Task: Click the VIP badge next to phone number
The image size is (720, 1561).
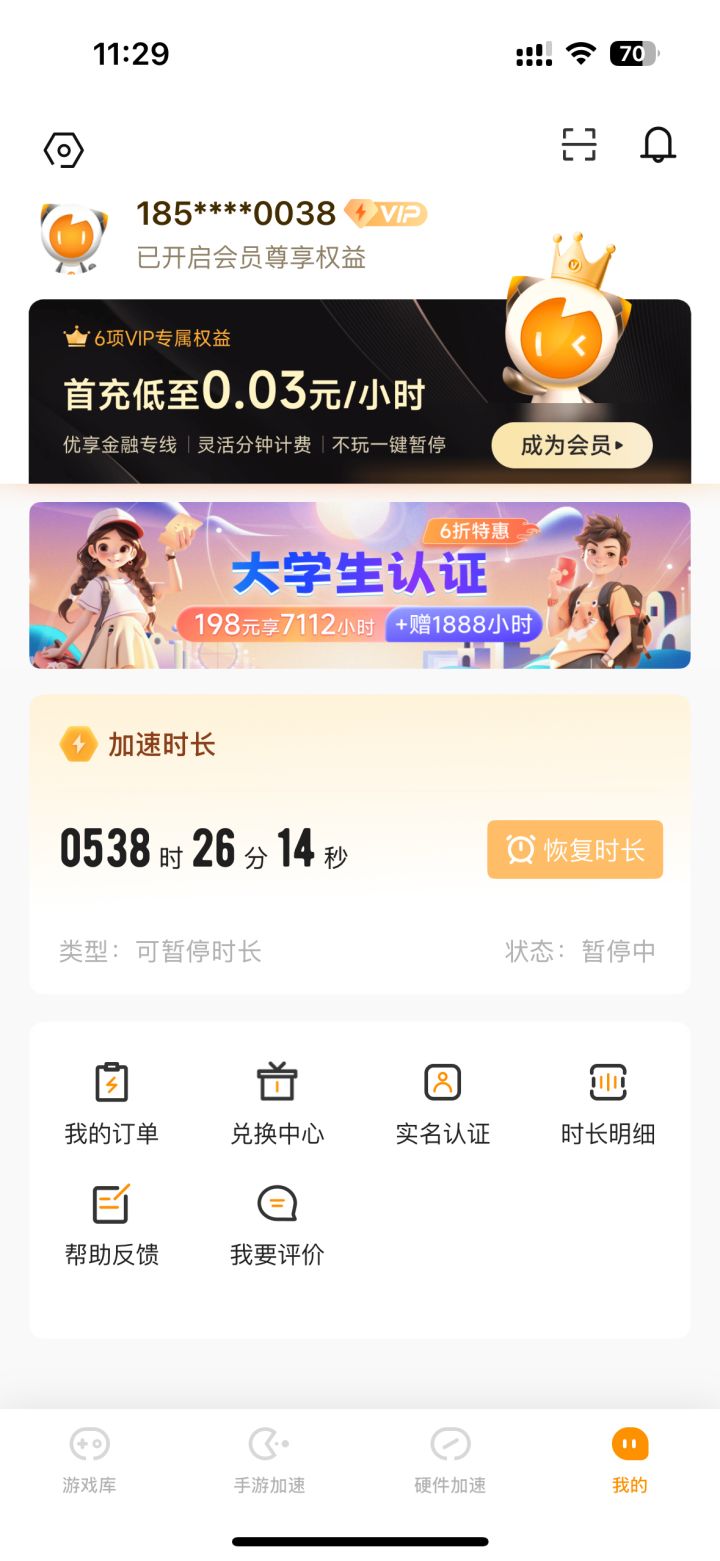Action: (387, 213)
